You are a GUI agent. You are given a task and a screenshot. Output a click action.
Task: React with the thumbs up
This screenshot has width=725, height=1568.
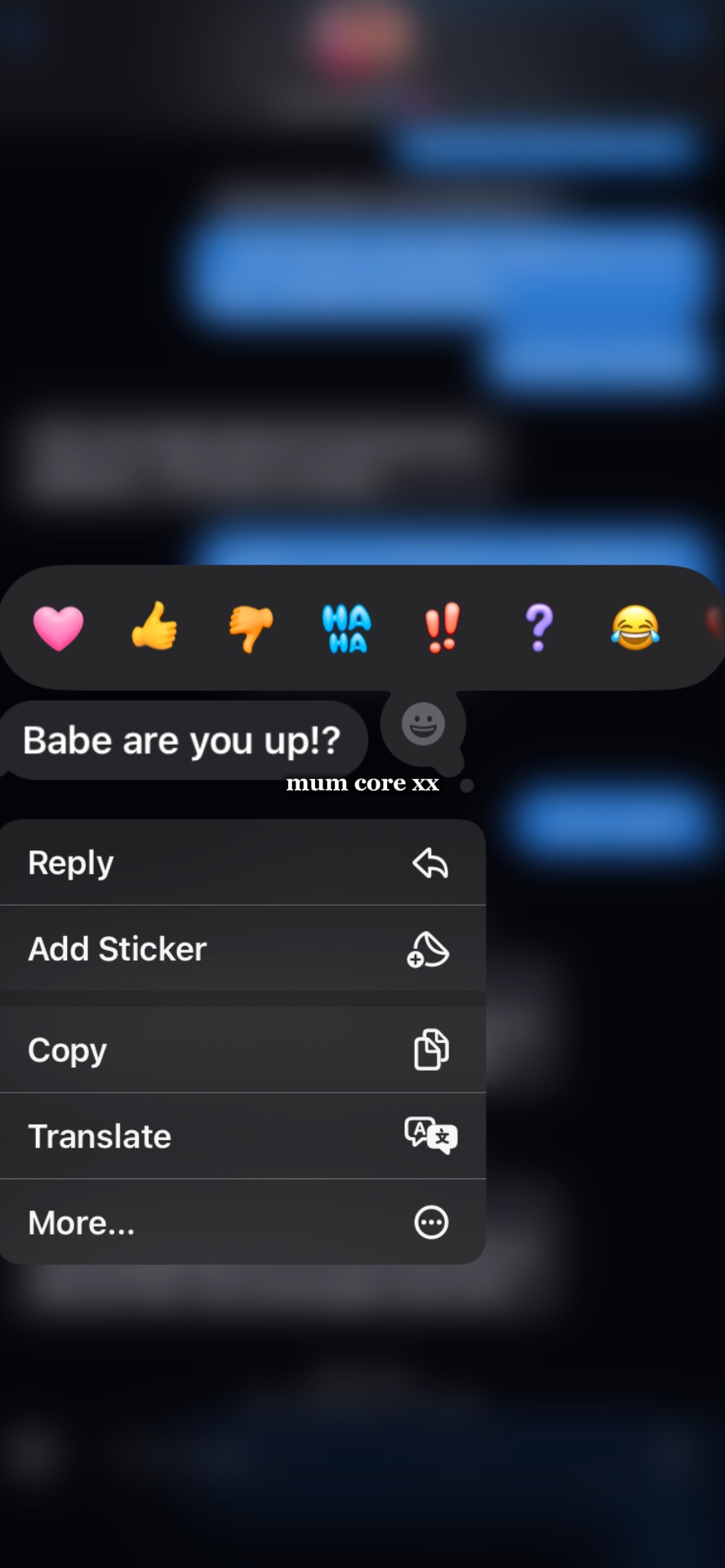(x=154, y=626)
